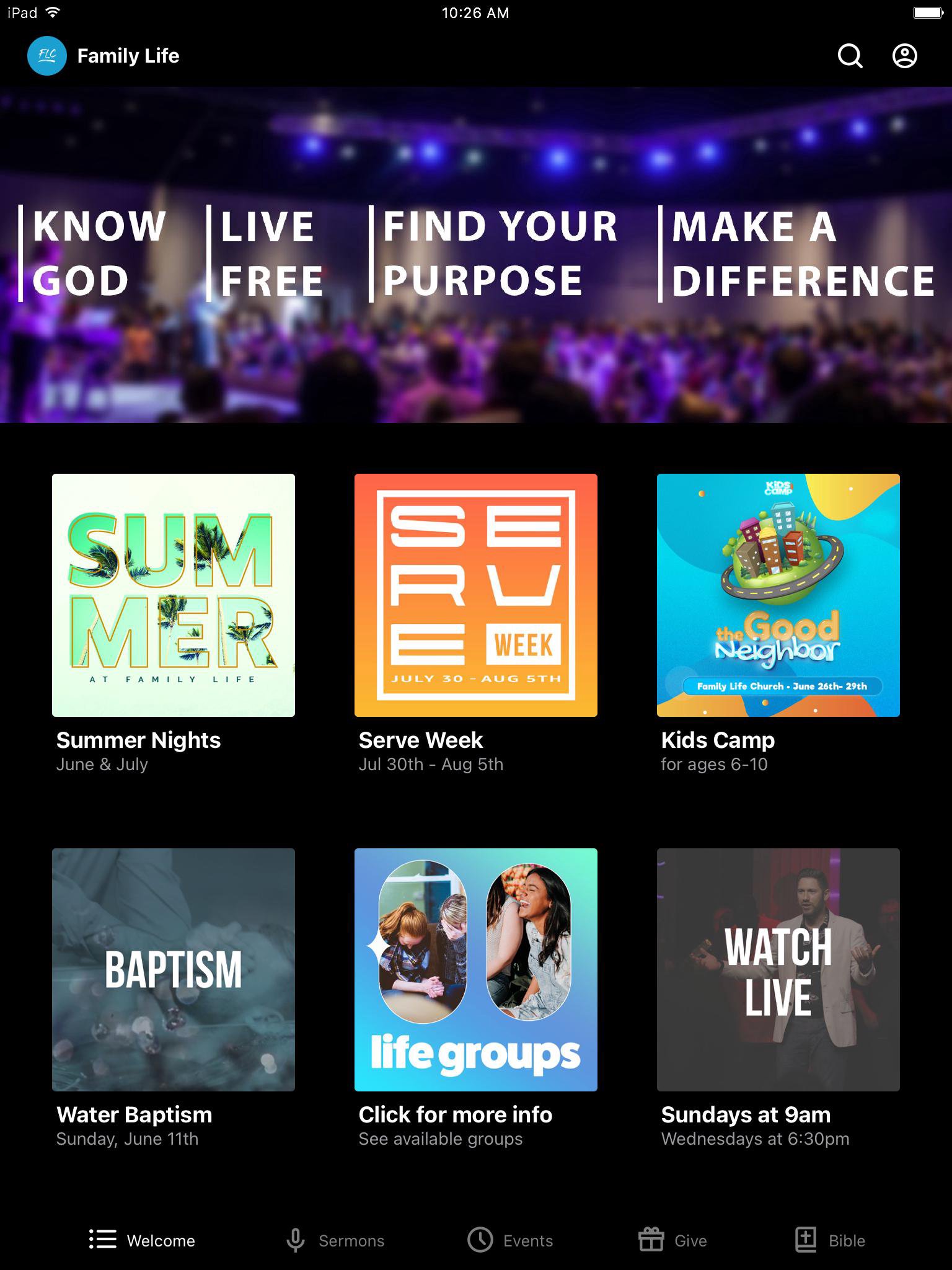Go to the Give tab
The image size is (952, 1270).
point(673,1240)
